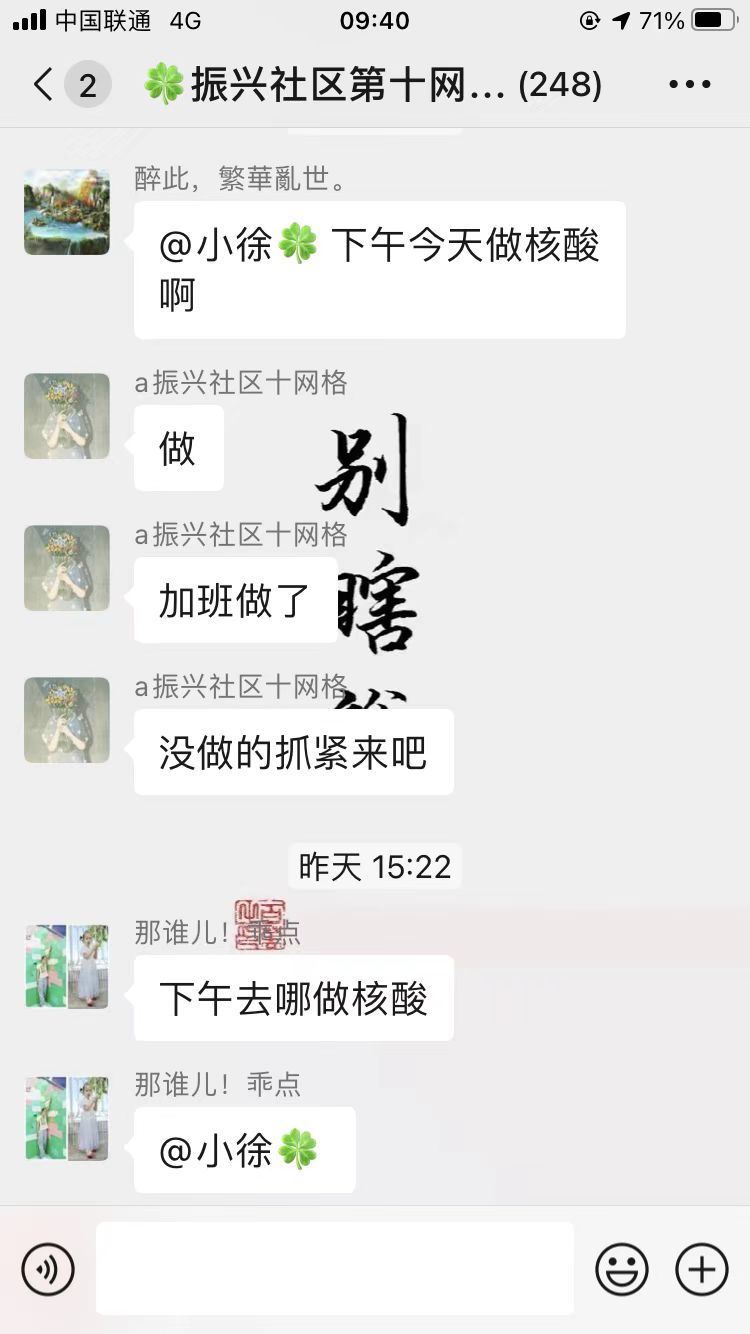Open the emoji sticker picker
Image resolution: width=750 pixels, height=1334 pixels.
point(622,1270)
